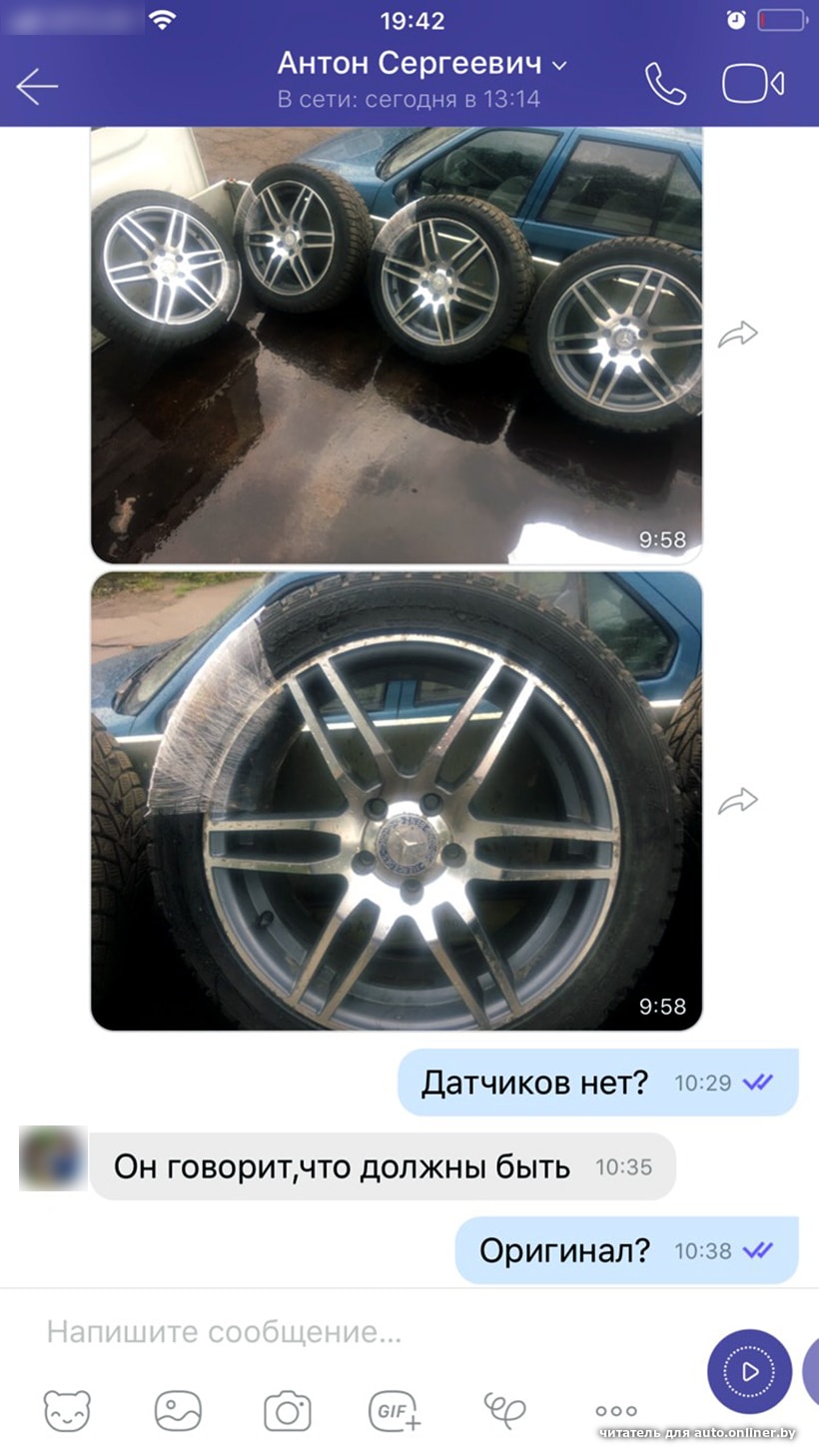Start a video call
Screen dimensions: 819x1456
point(753,85)
